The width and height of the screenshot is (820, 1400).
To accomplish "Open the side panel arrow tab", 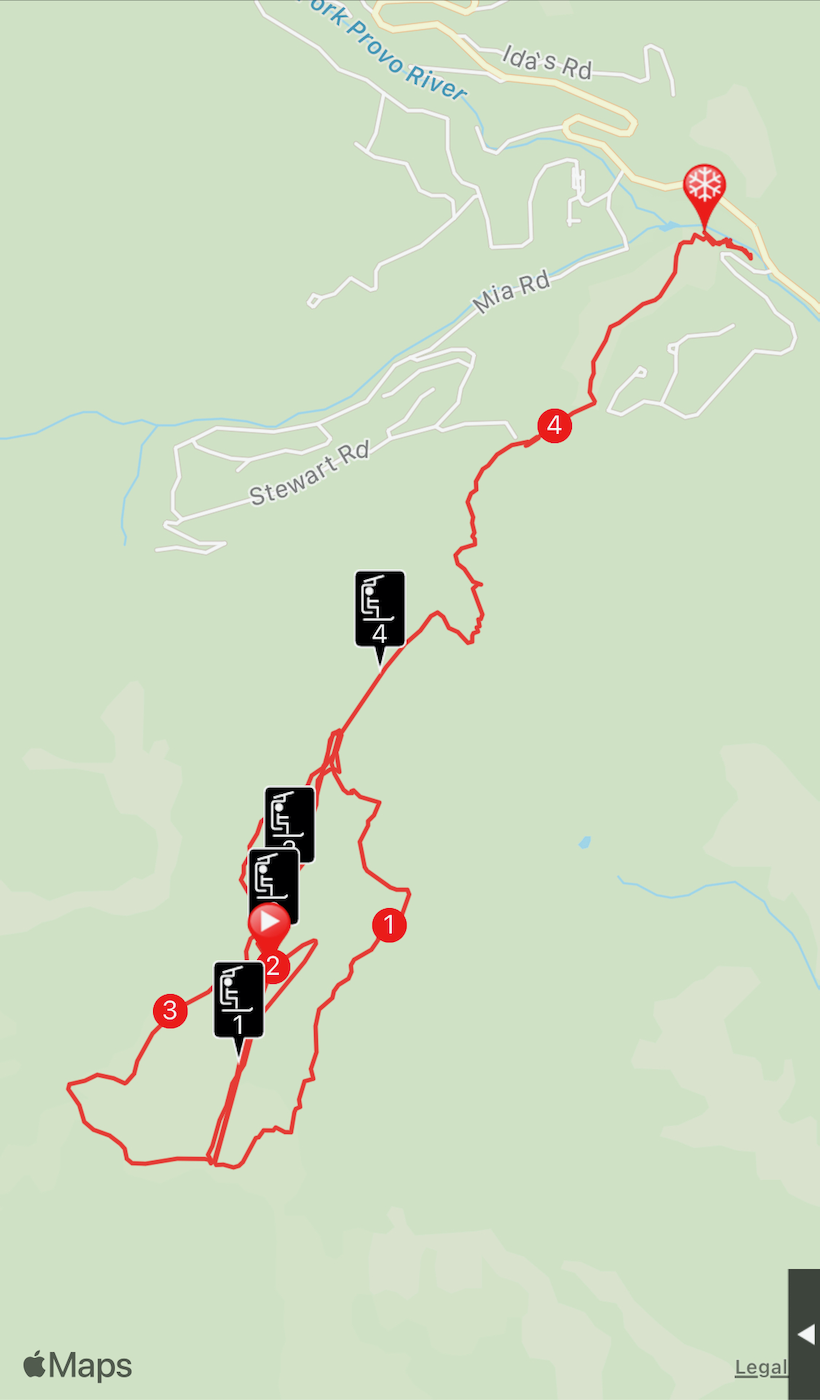I will pos(804,1334).
